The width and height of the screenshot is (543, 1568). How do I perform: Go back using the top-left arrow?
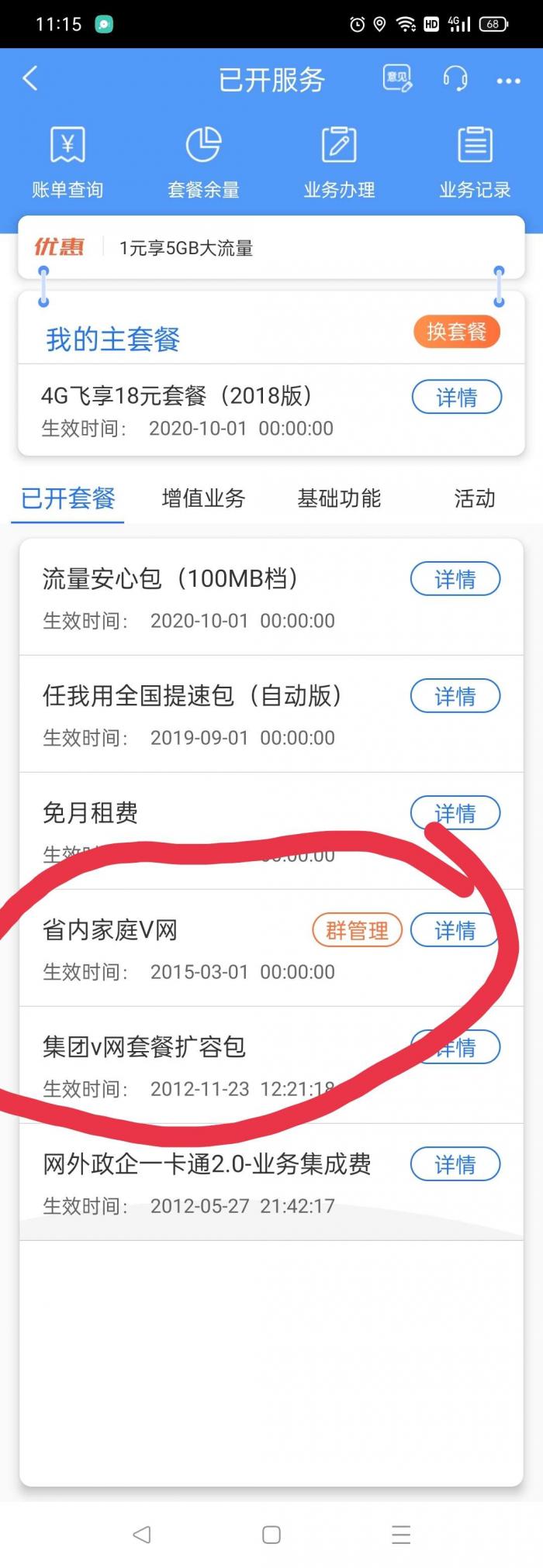[30, 78]
